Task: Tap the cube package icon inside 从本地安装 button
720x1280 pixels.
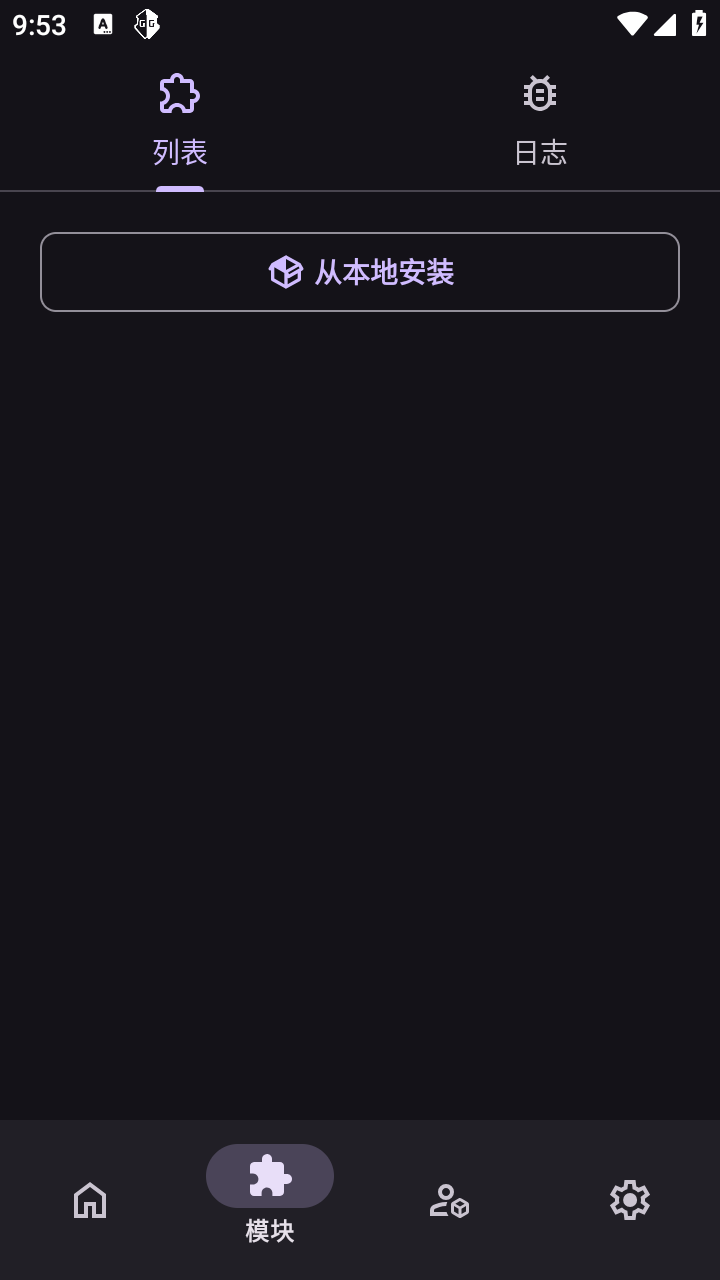Action: coord(287,271)
